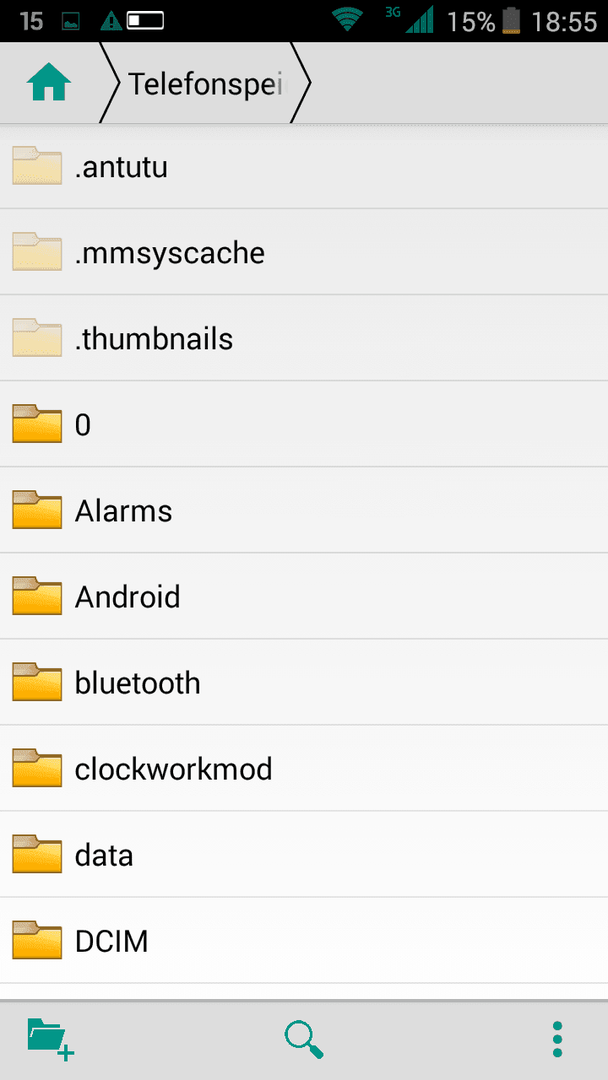Select the Telefonspeicher breadcrumb
Screen dimensions: 608x1080
click(x=205, y=84)
